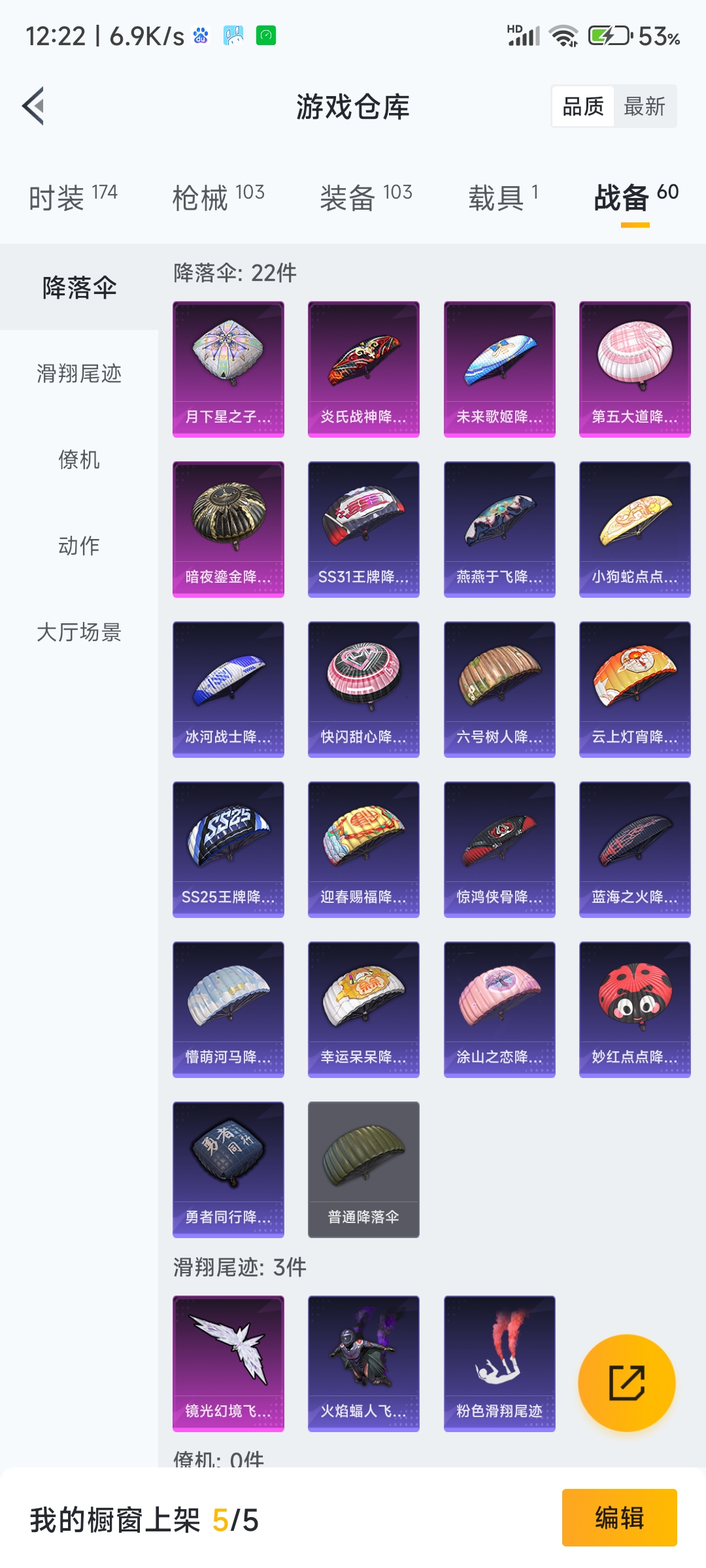Image resolution: width=706 pixels, height=1568 pixels.
Task: Jump to 滑翔尾迹 in the sidebar
Action: coord(79,374)
